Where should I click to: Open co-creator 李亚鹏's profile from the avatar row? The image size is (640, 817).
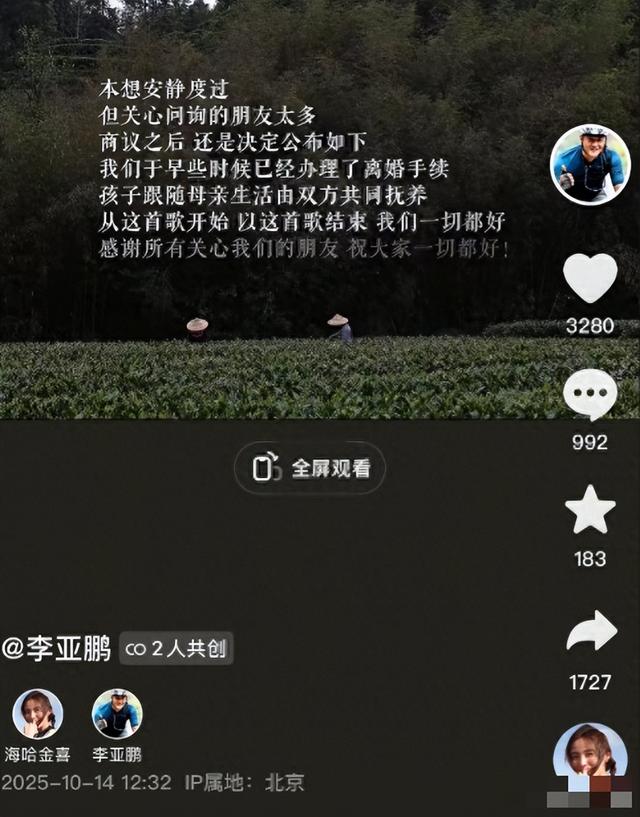coord(117,714)
